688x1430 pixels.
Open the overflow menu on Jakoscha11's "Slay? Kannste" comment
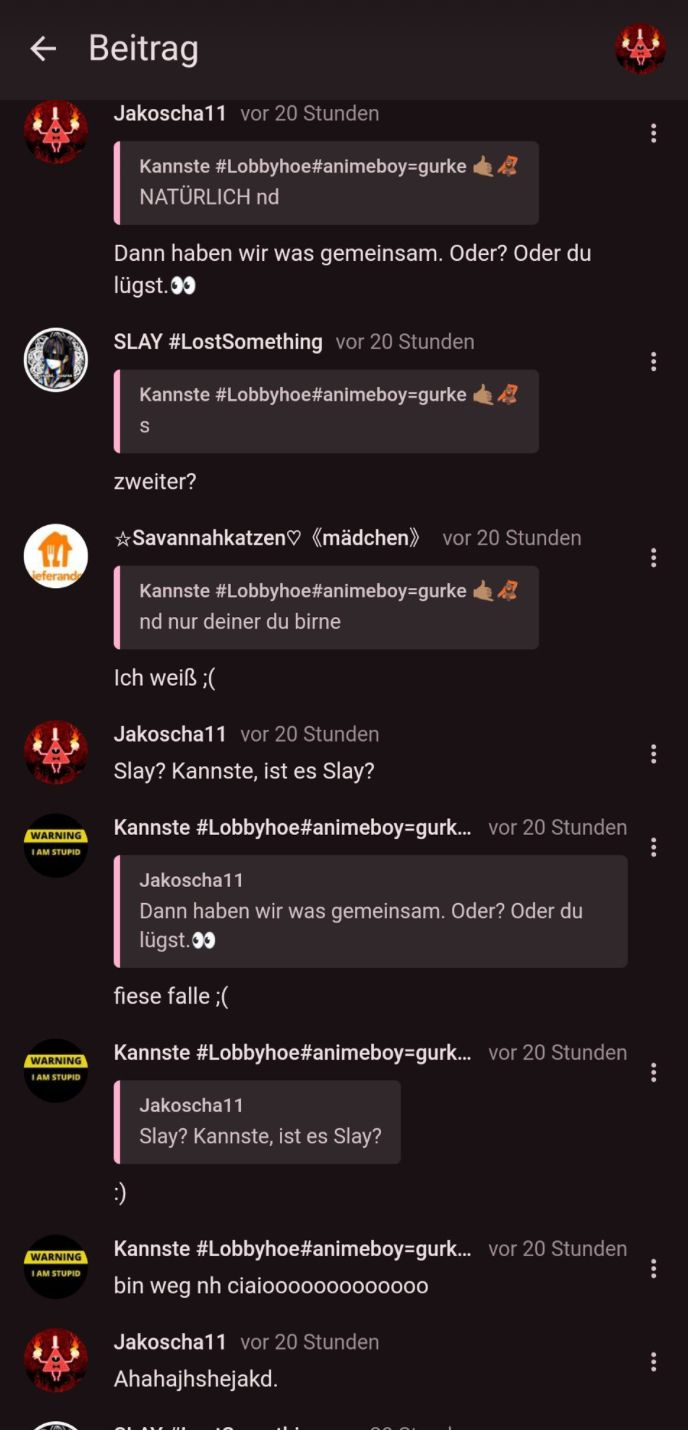click(x=653, y=753)
